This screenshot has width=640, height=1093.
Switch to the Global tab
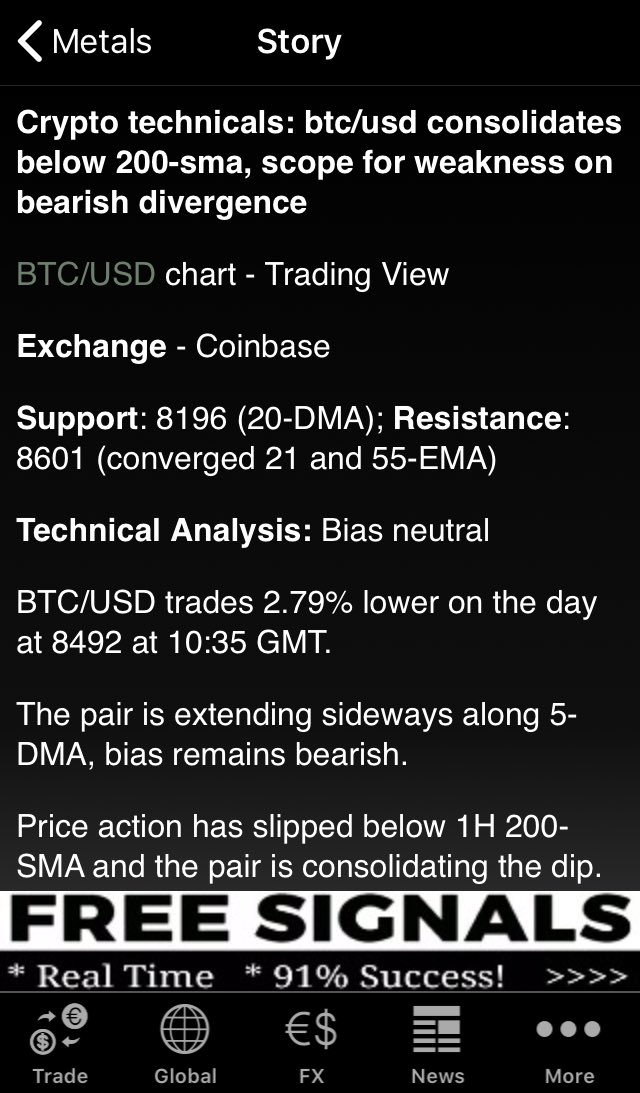click(185, 1043)
